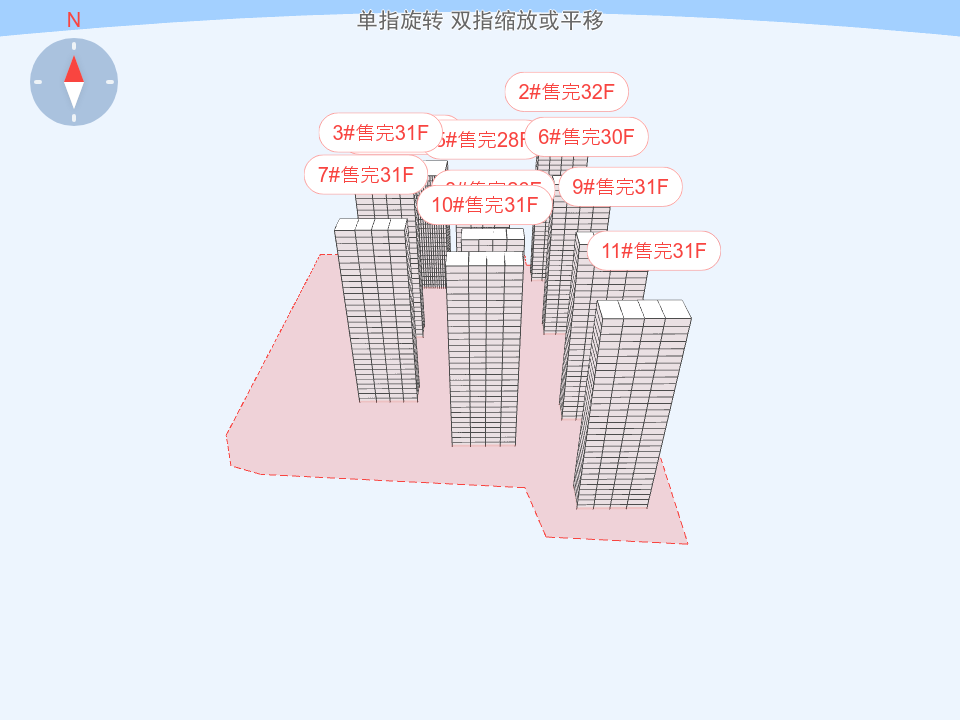Tap the compass to reset north
Viewport: 960px width, 720px height.
pyautogui.click(x=74, y=82)
